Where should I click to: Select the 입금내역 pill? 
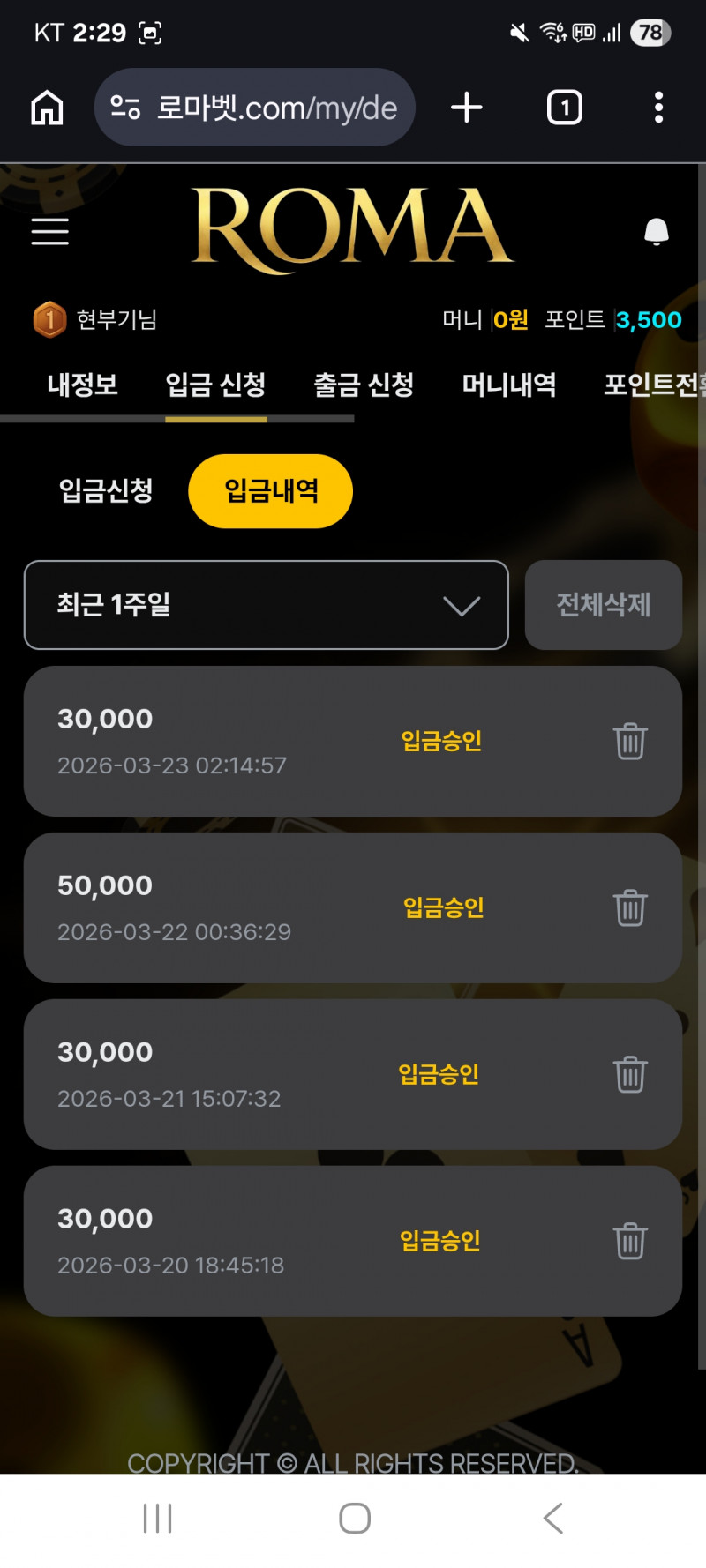(271, 490)
